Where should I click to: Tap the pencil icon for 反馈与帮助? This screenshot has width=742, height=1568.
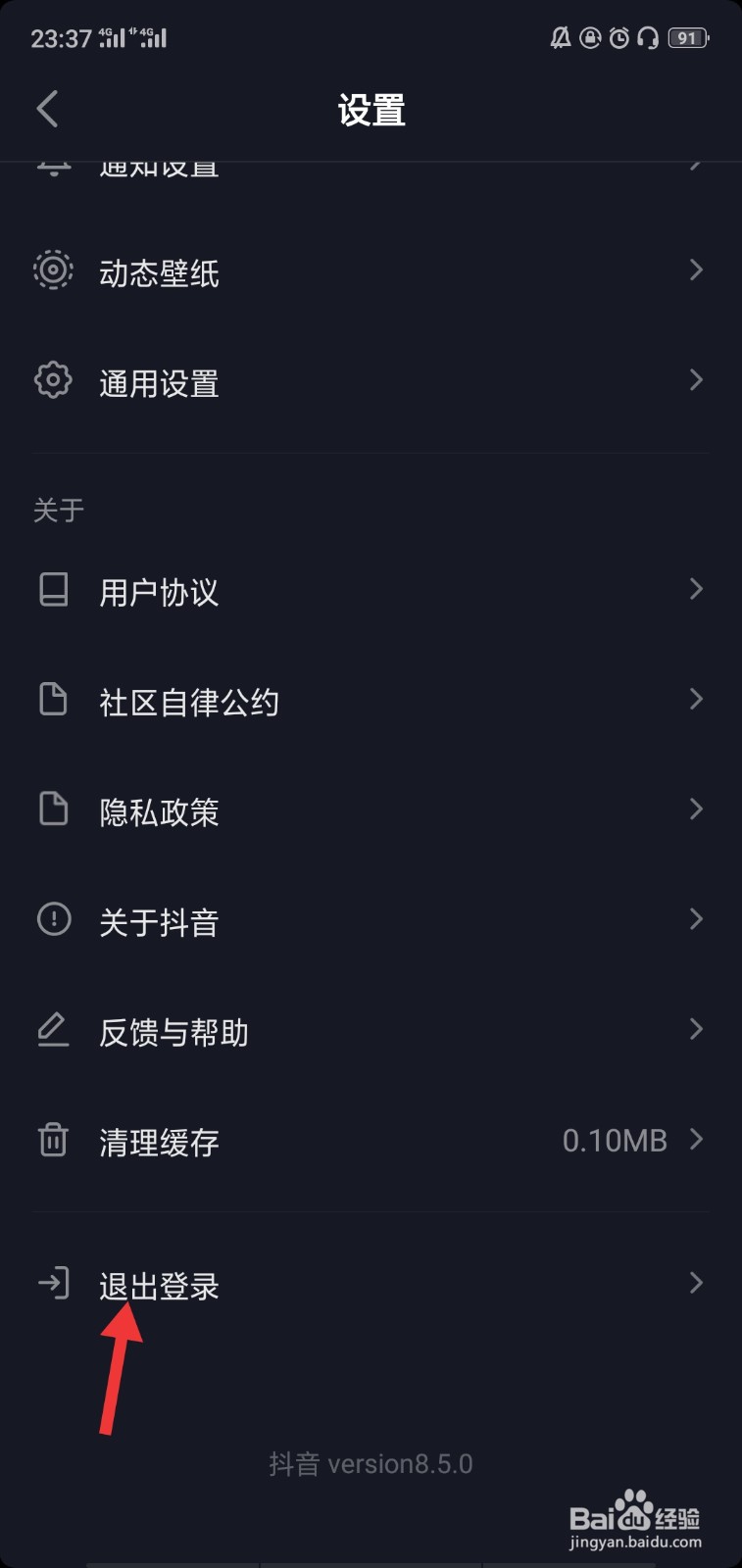(53, 1029)
